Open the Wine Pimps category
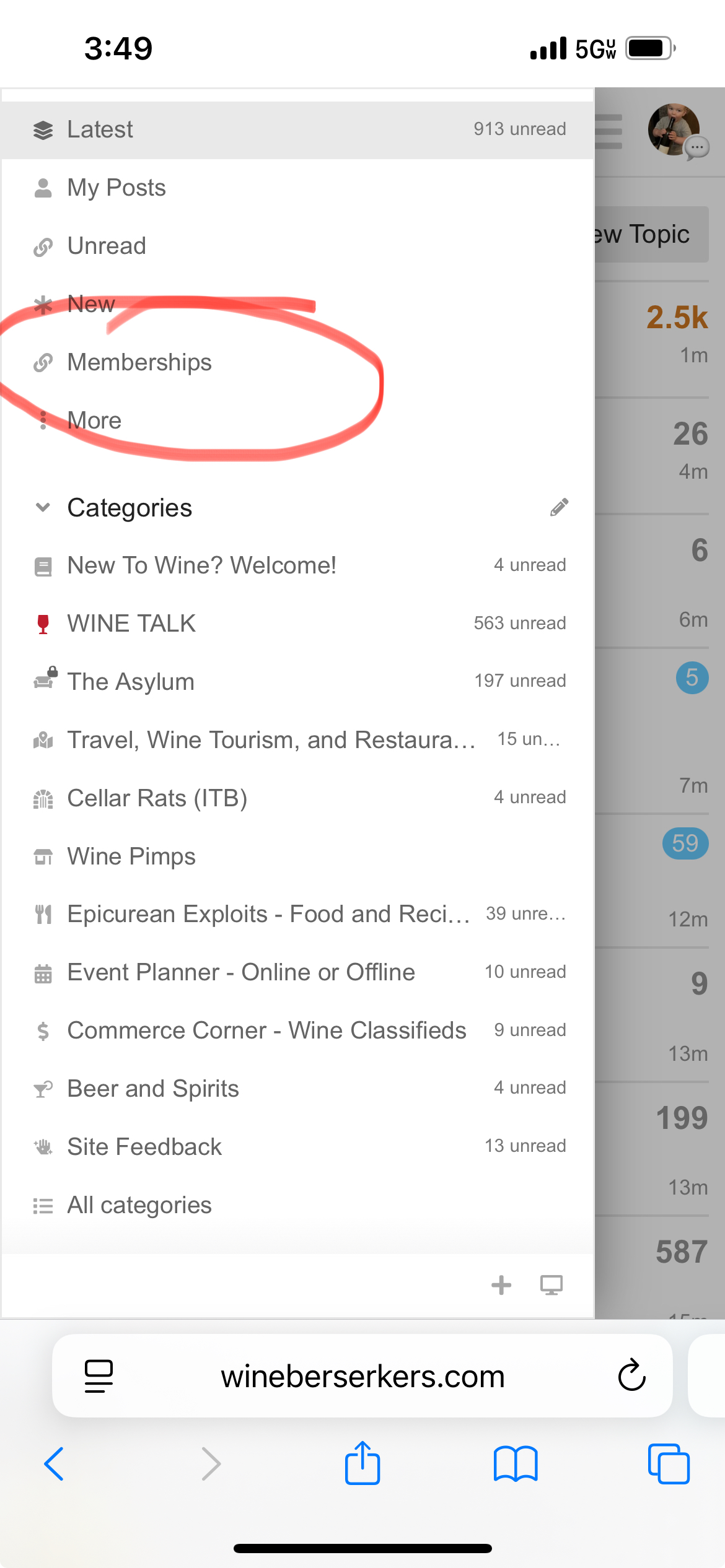 click(131, 856)
